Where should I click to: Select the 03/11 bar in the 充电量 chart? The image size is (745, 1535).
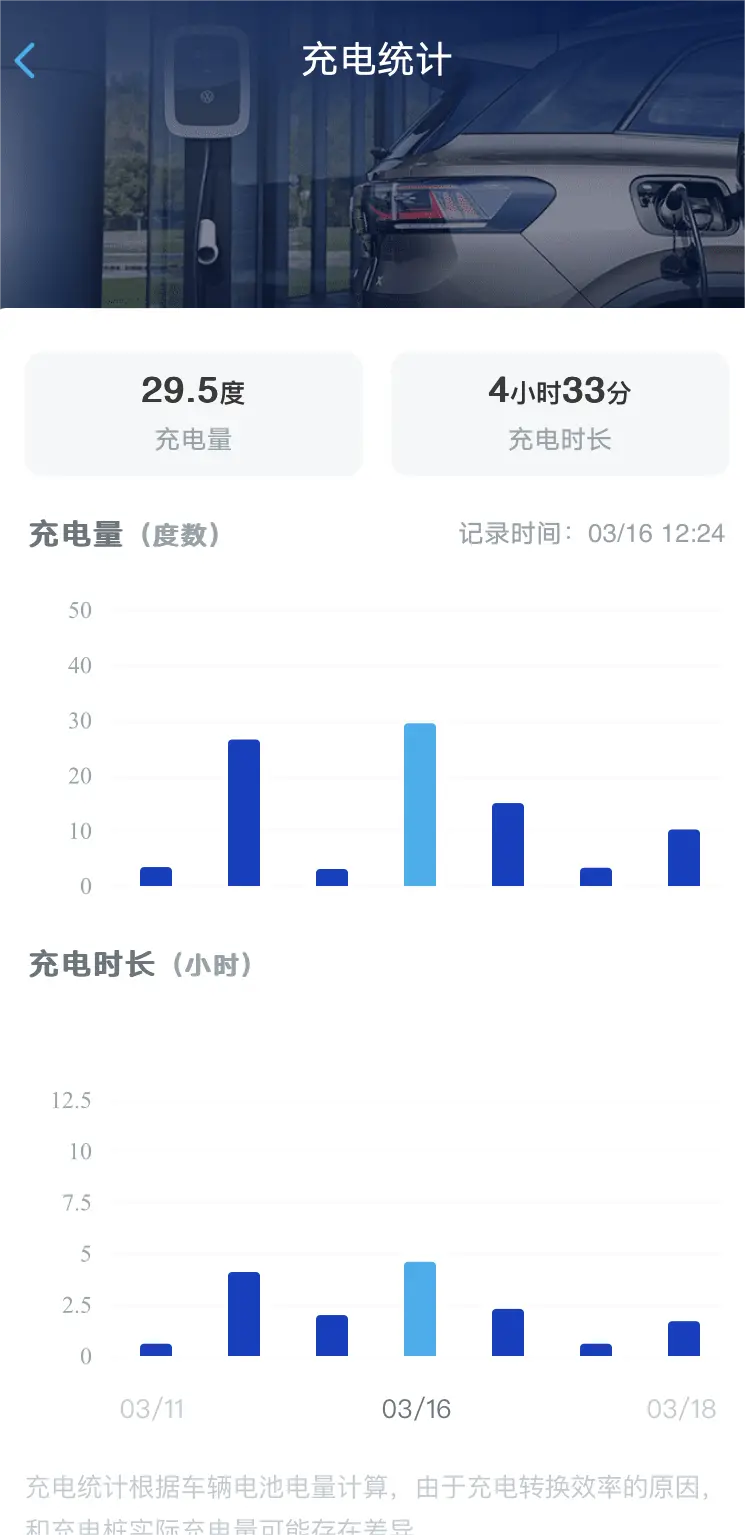point(156,876)
